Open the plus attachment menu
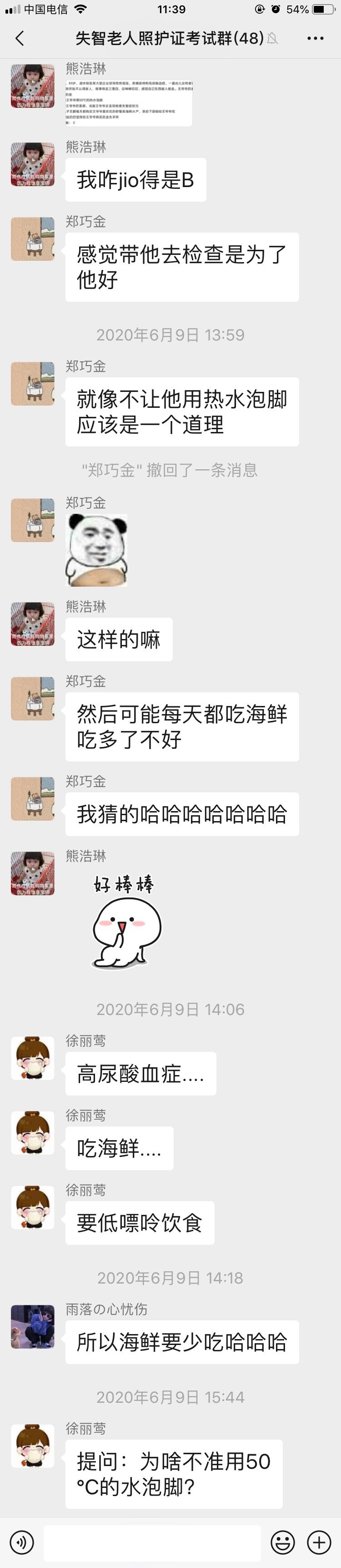Viewport: 341px width, 1568px height. 319,1542
